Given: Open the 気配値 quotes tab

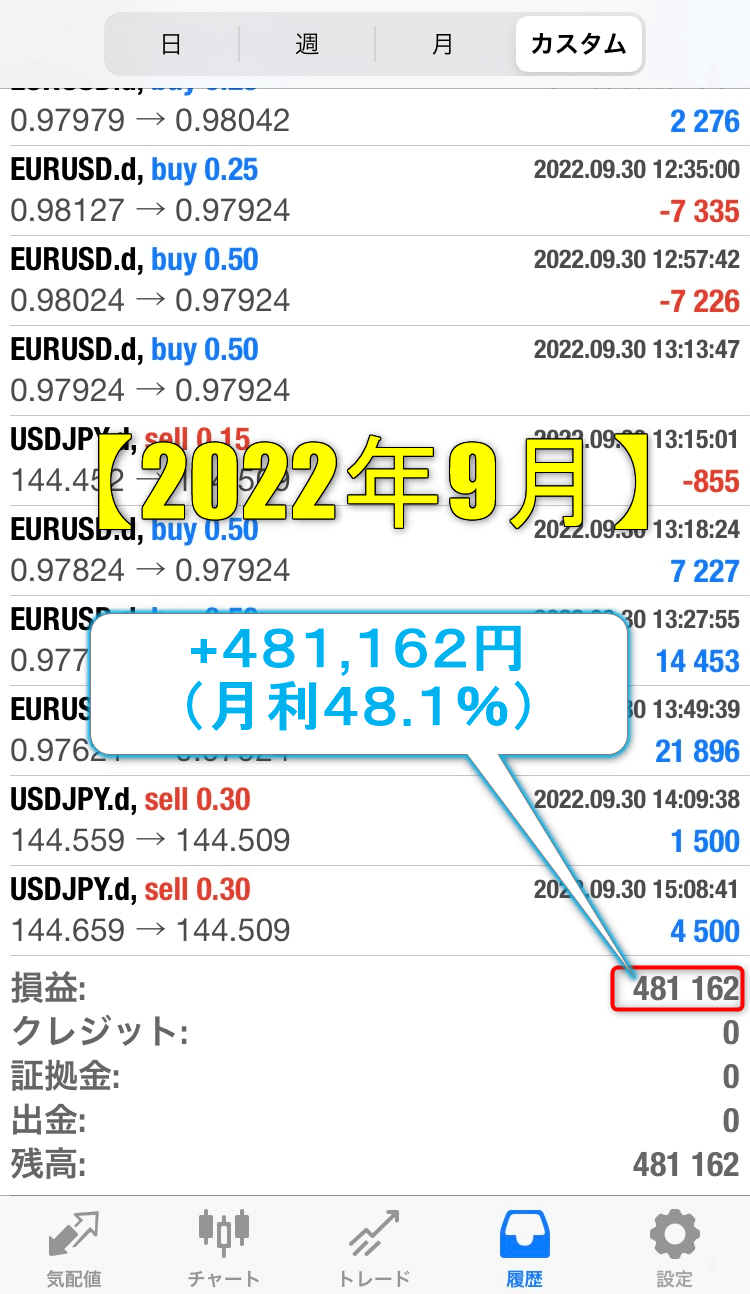Looking at the screenshot, I should [x=74, y=1247].
